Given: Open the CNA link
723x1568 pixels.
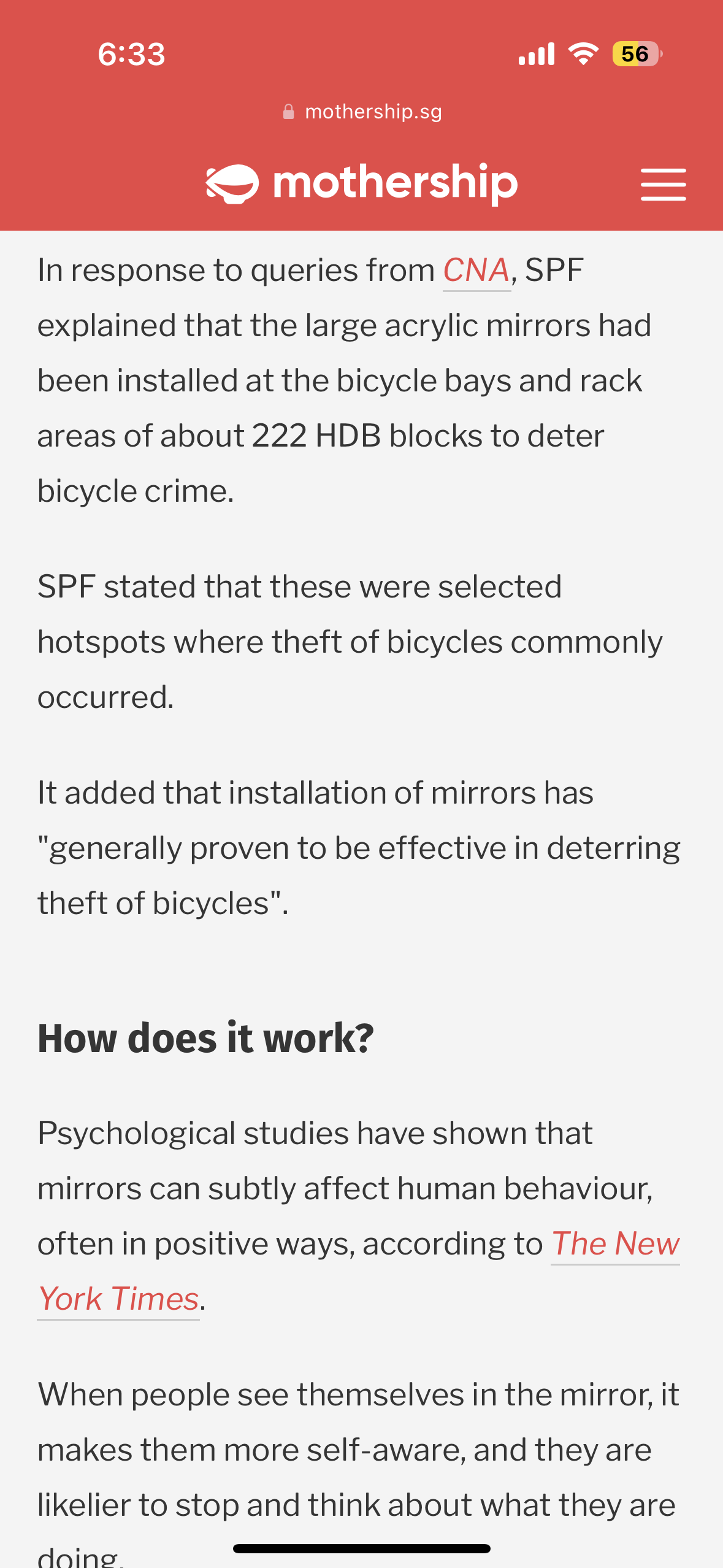Looking at the screenshot, I should (x=476, y=271).
